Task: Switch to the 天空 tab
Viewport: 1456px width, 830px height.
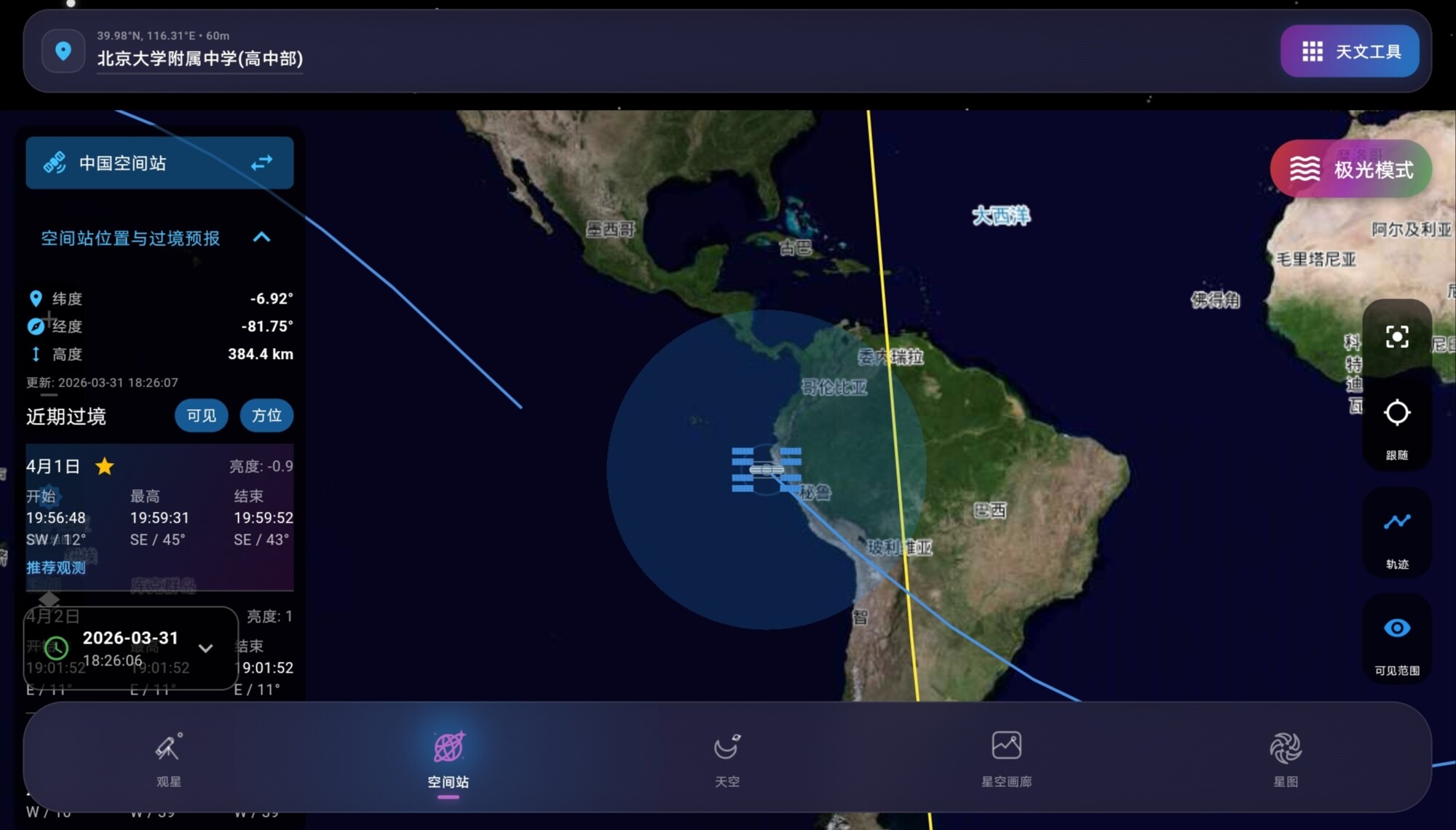Action: coord(727,759)
